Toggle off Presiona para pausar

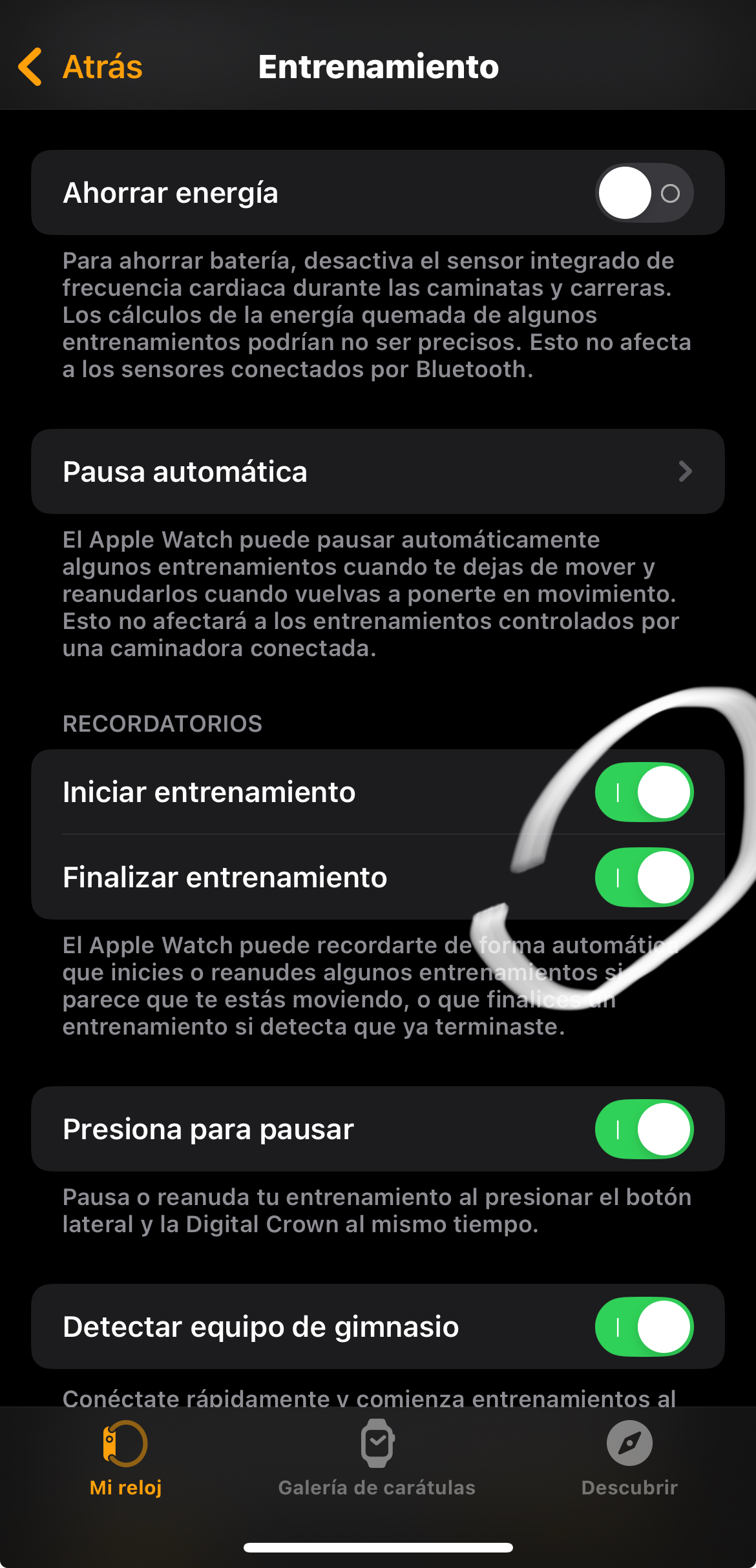click(x=644, y=1130)
